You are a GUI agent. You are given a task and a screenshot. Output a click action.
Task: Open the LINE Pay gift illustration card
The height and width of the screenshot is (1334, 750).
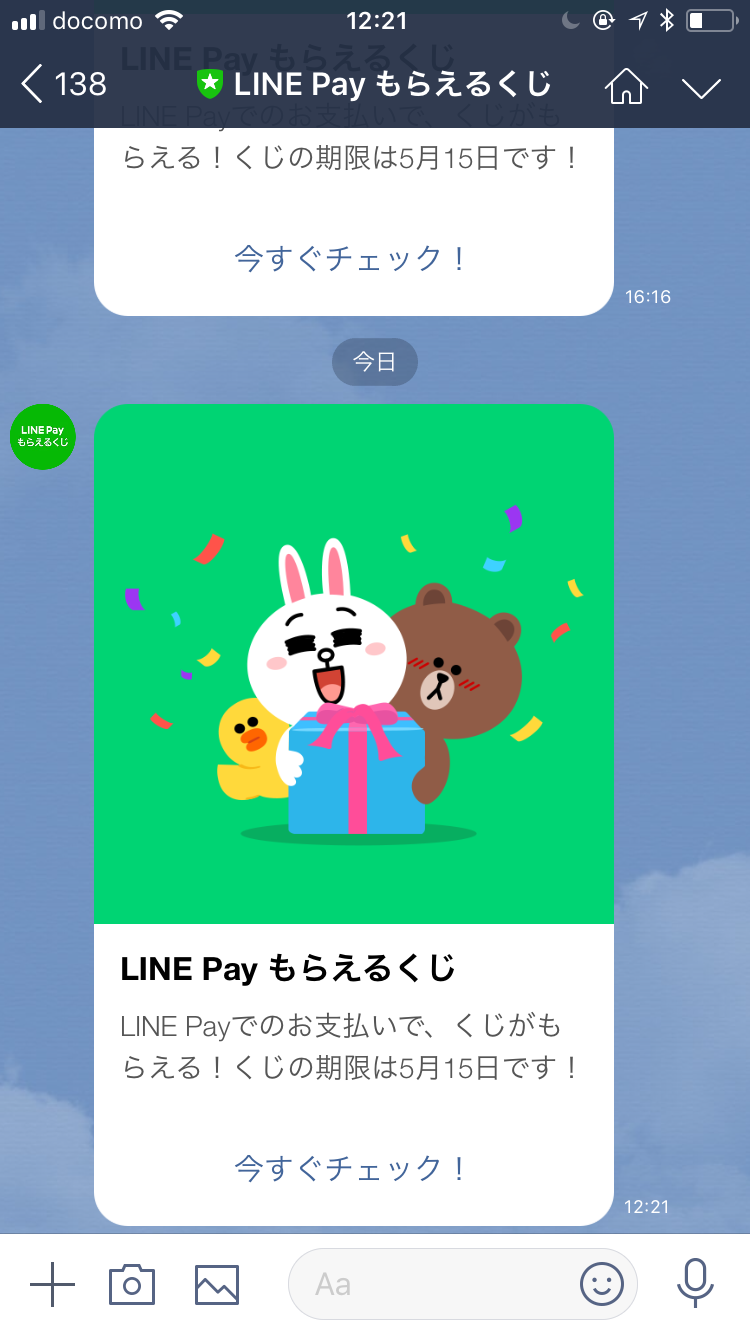(x=354, y=664)
